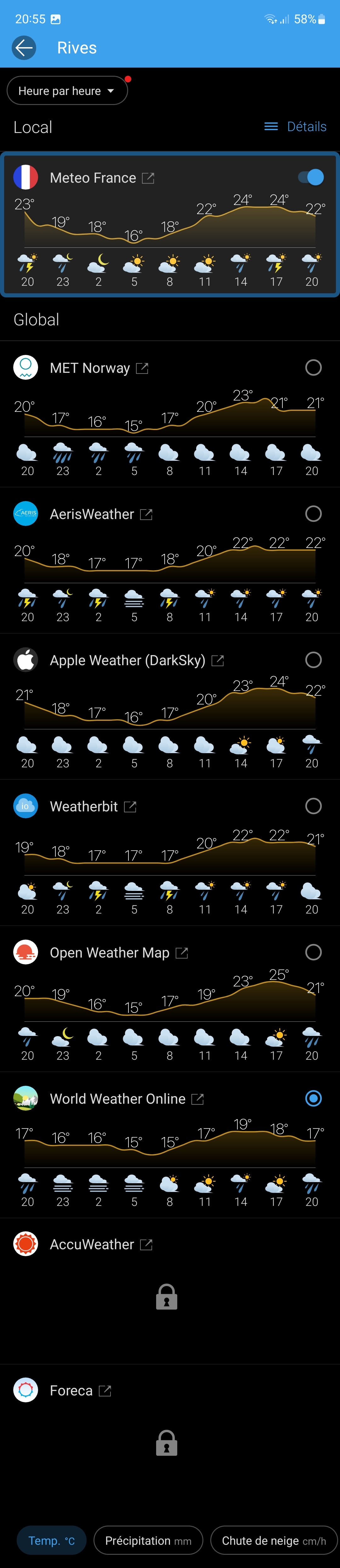Viewport: 340px width, 1568px height.
Task: Unlock the Foreca forecast padlock
Action: (x=166, y=1443)
